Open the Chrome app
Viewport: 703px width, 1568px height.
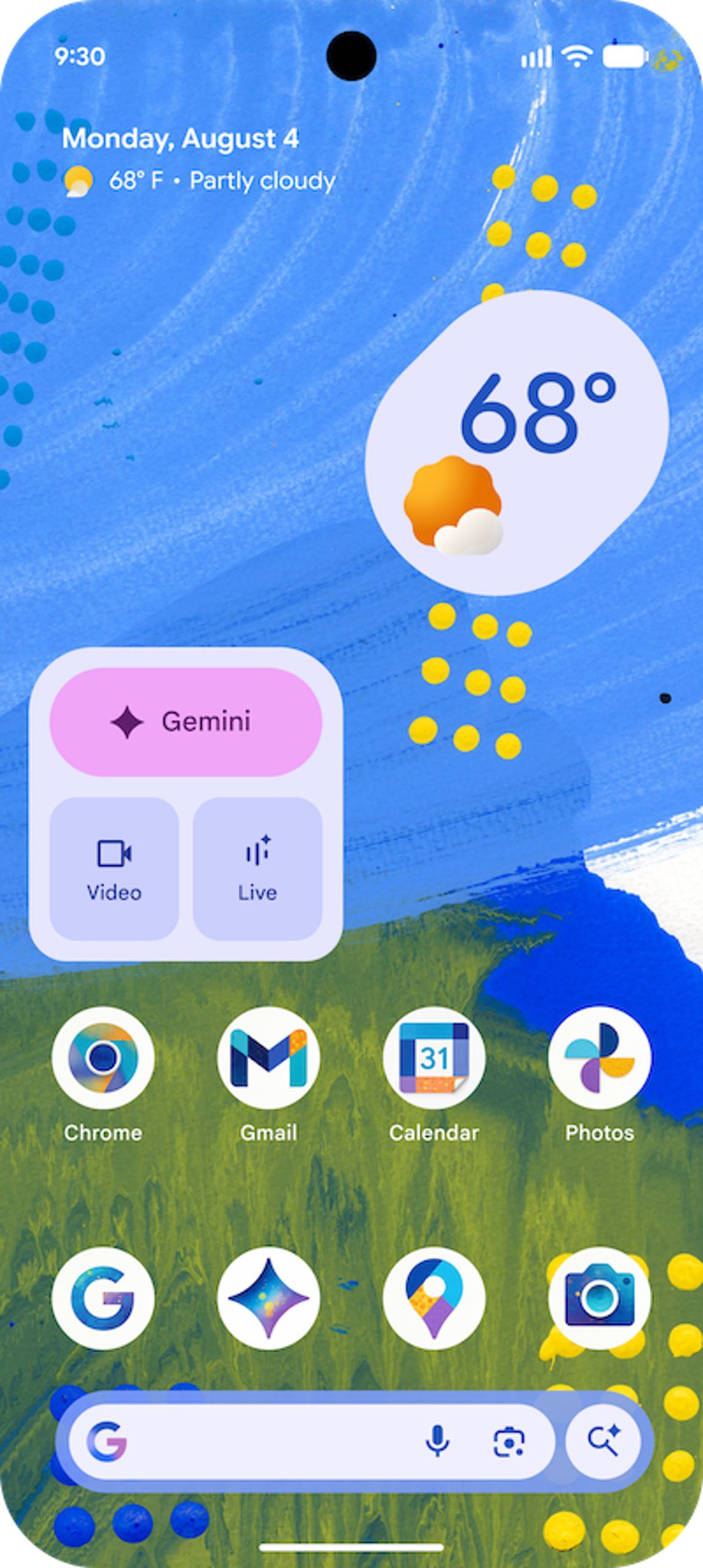[x=103, y=1058]
